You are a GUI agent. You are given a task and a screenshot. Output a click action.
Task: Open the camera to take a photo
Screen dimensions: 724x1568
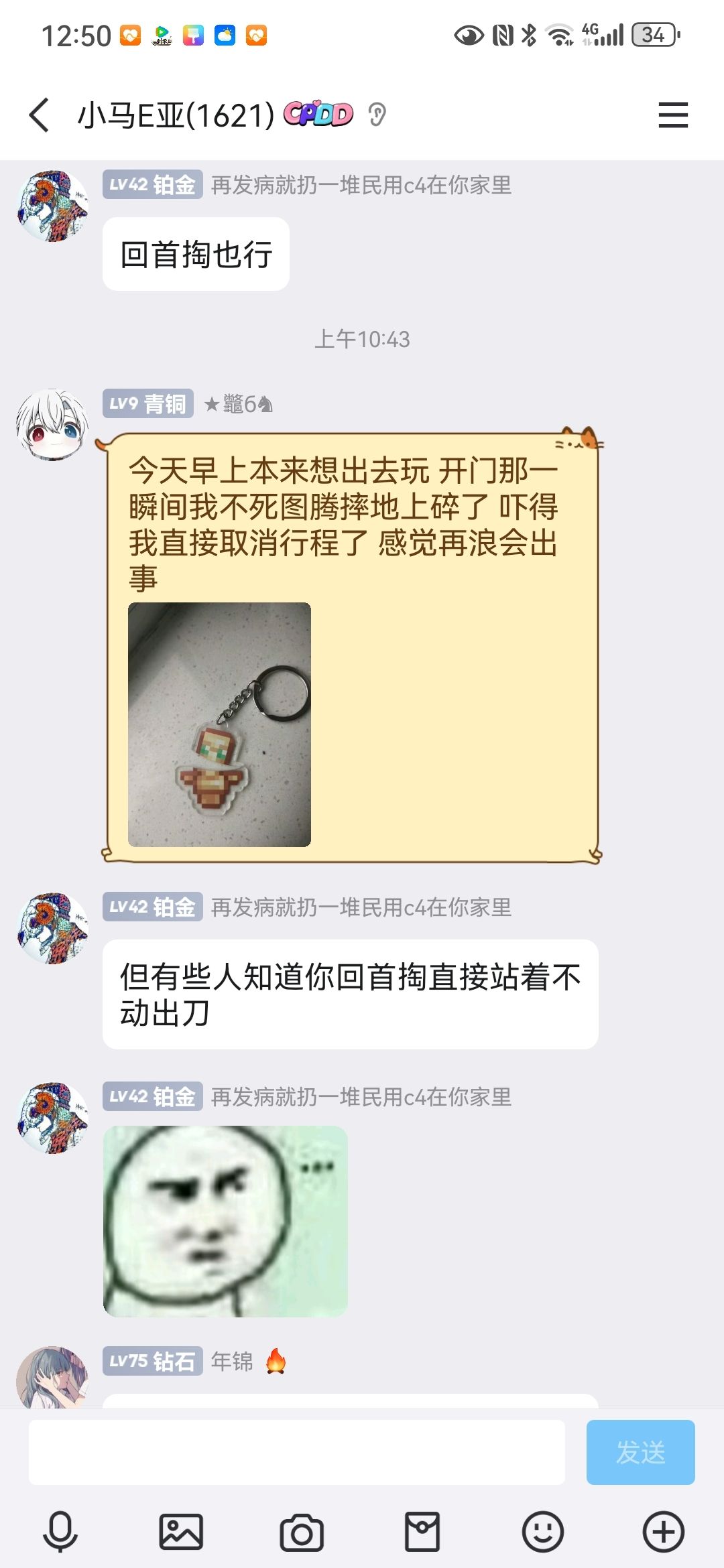[x=302, y=1532]
